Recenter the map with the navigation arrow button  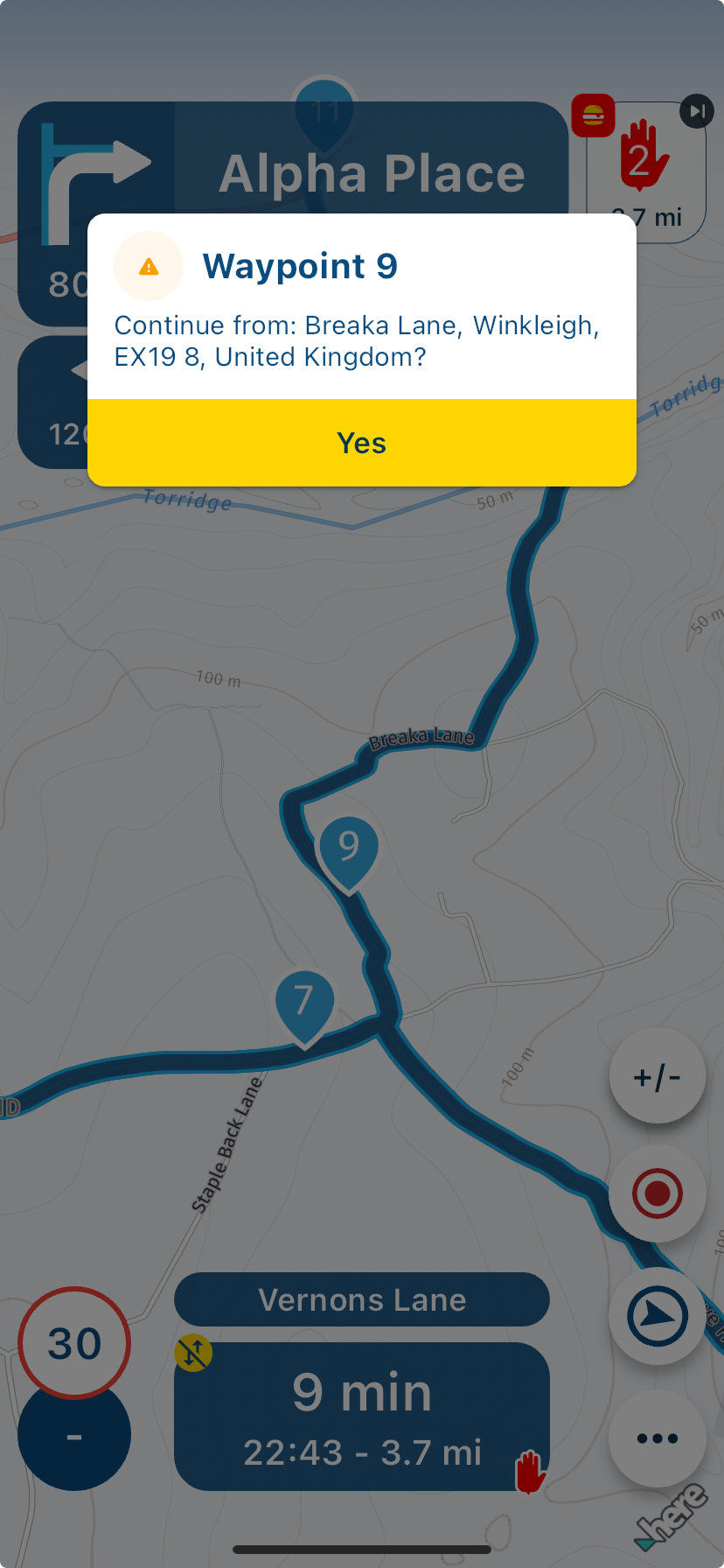tap(657, 1316)
